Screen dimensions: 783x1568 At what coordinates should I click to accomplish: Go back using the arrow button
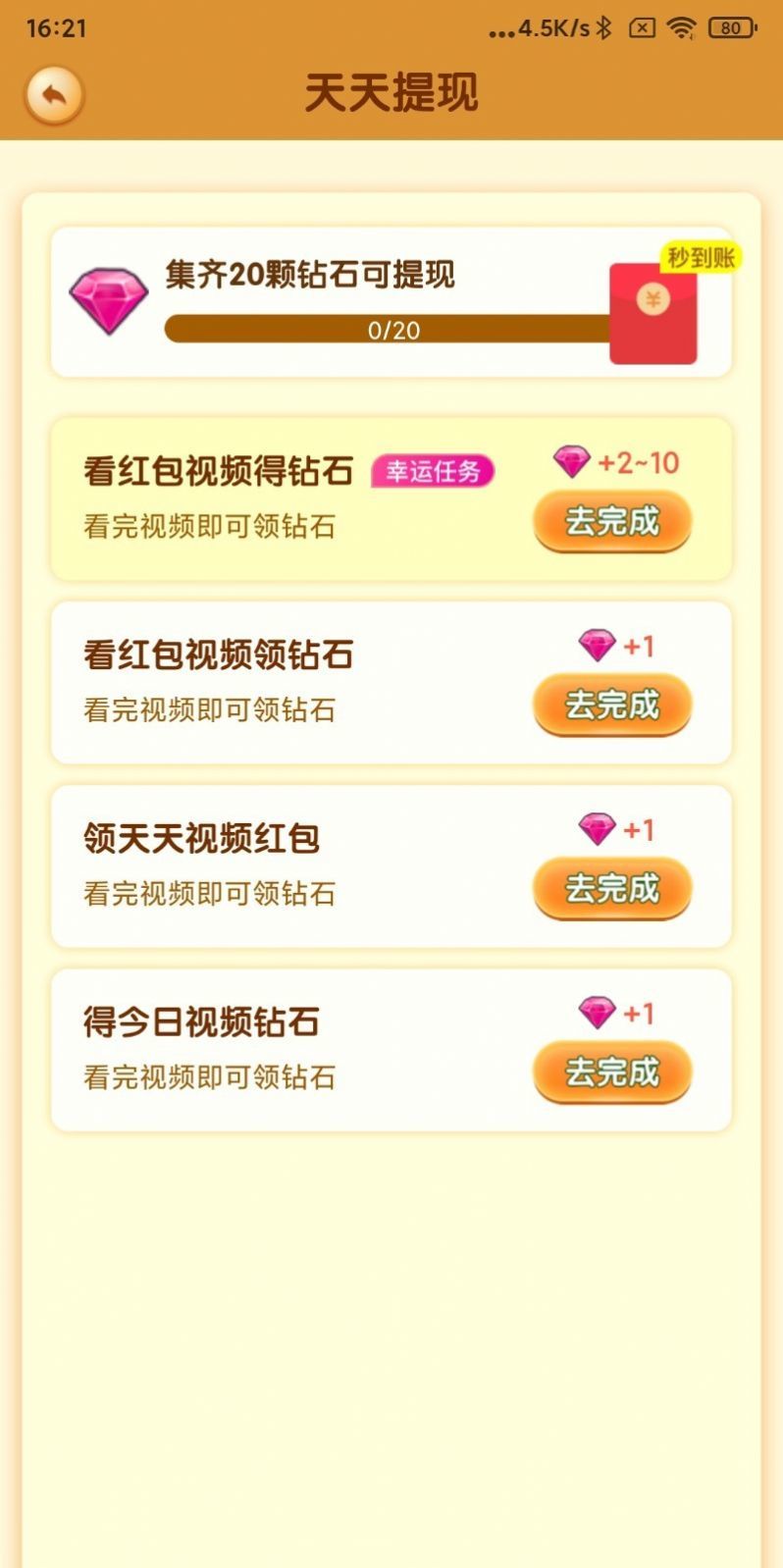coord(54,95)
